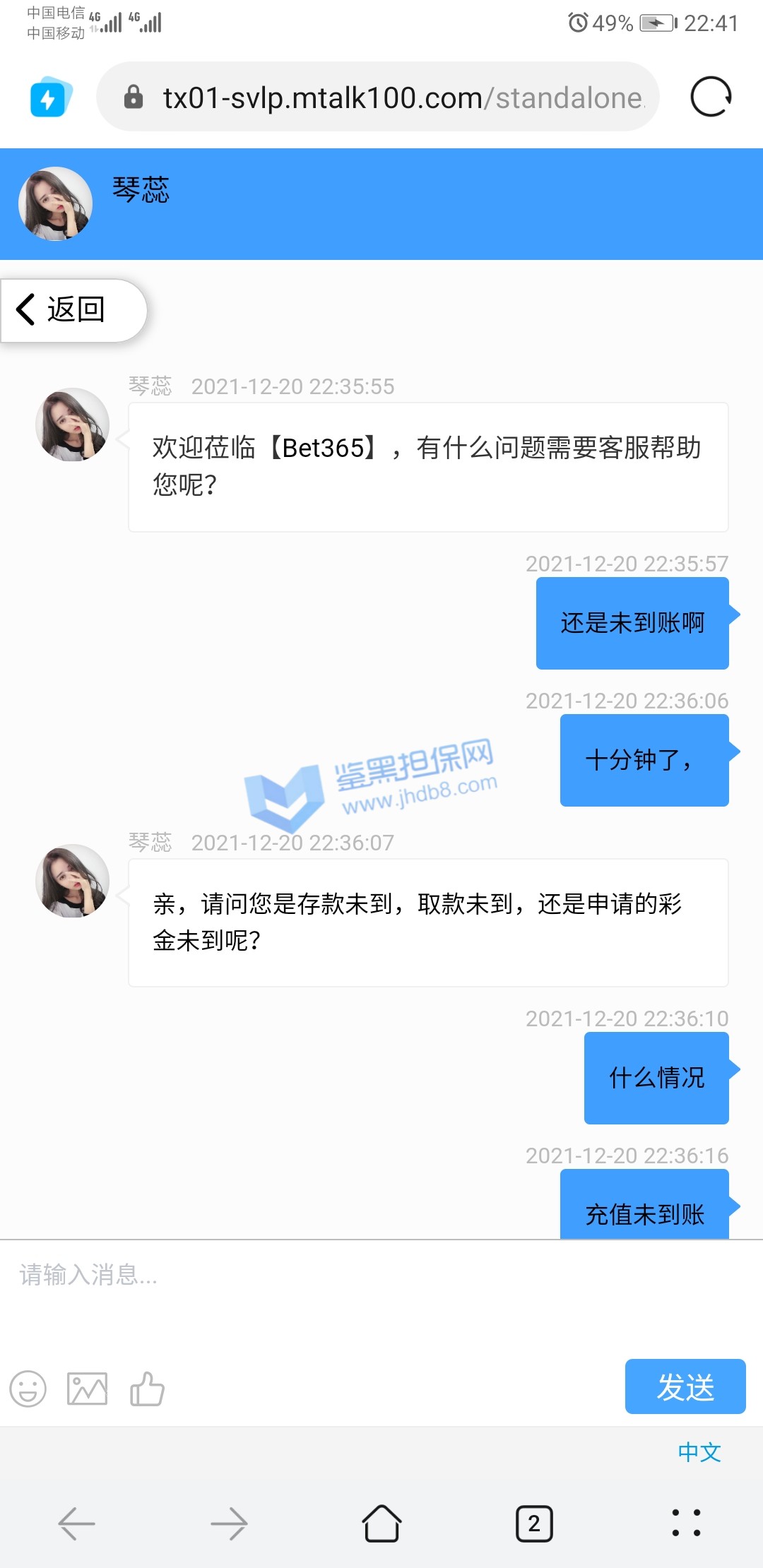This screenshot has width=763, height=1568.
Task: Send message with 发送 button
Action: (685, 1386)
